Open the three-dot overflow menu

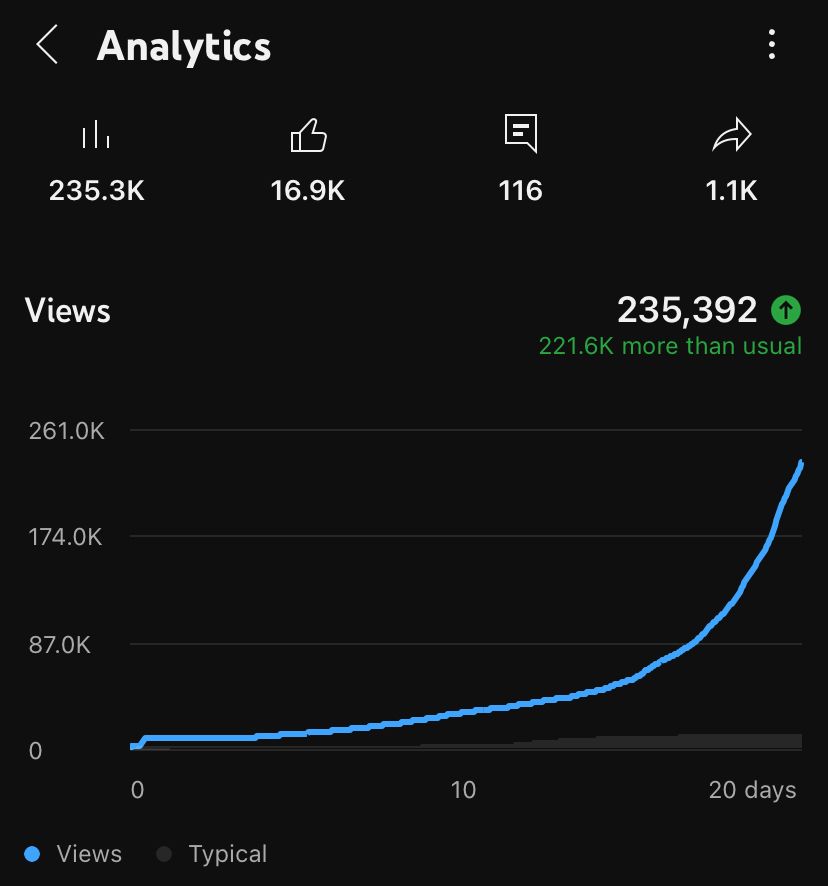pos(771,45)
